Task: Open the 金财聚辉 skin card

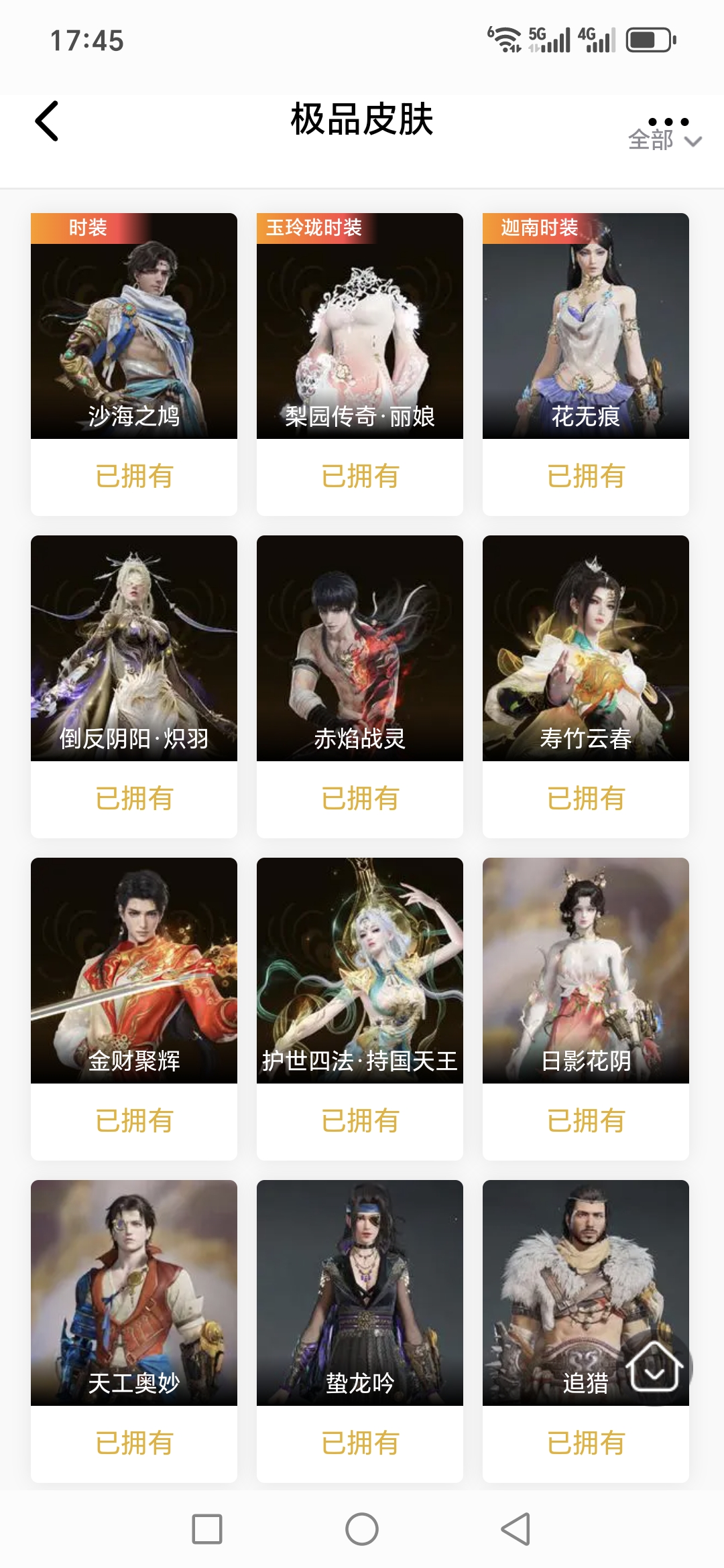Action: coord(134,971)
